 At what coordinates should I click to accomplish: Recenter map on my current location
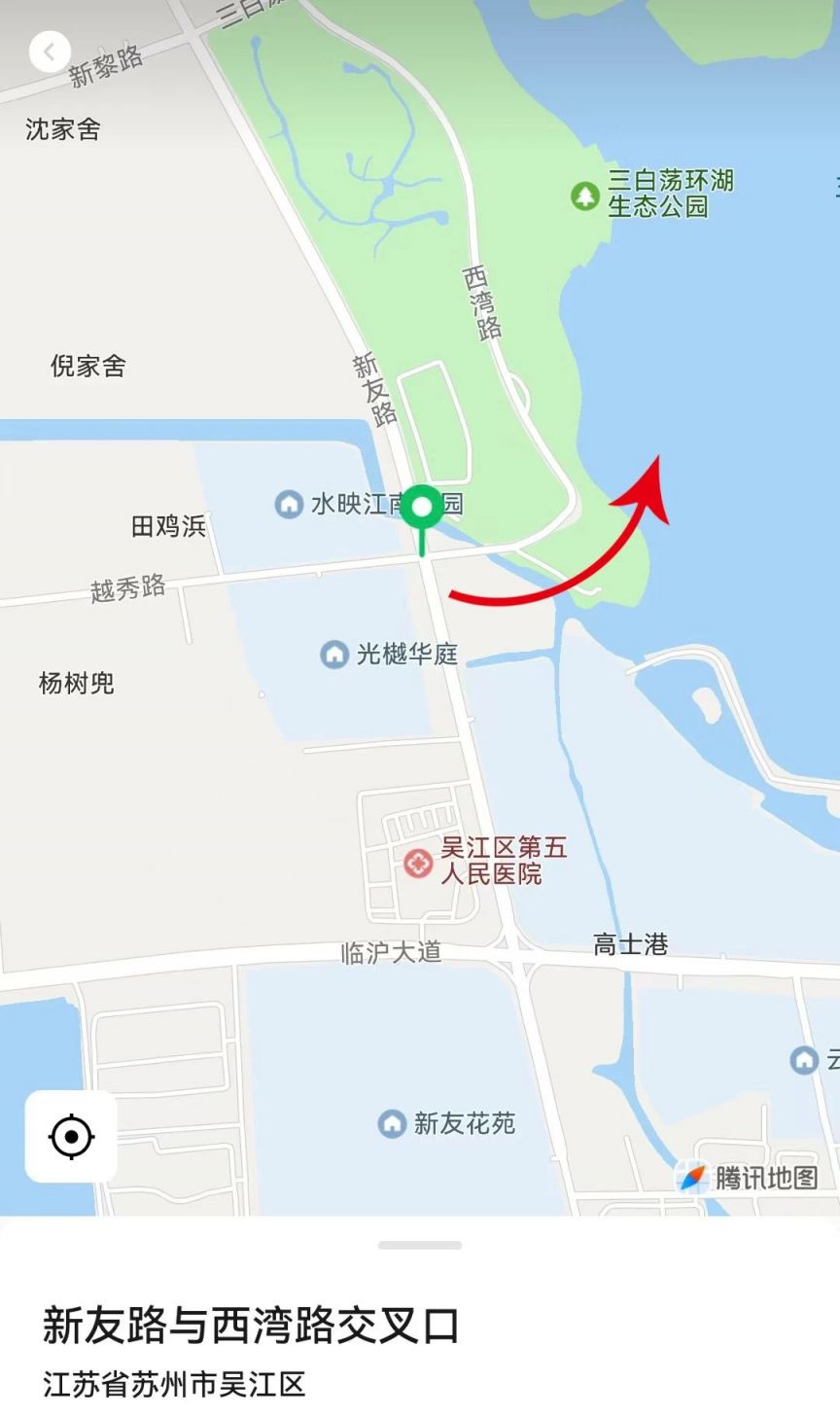[x=71, y=1136]
